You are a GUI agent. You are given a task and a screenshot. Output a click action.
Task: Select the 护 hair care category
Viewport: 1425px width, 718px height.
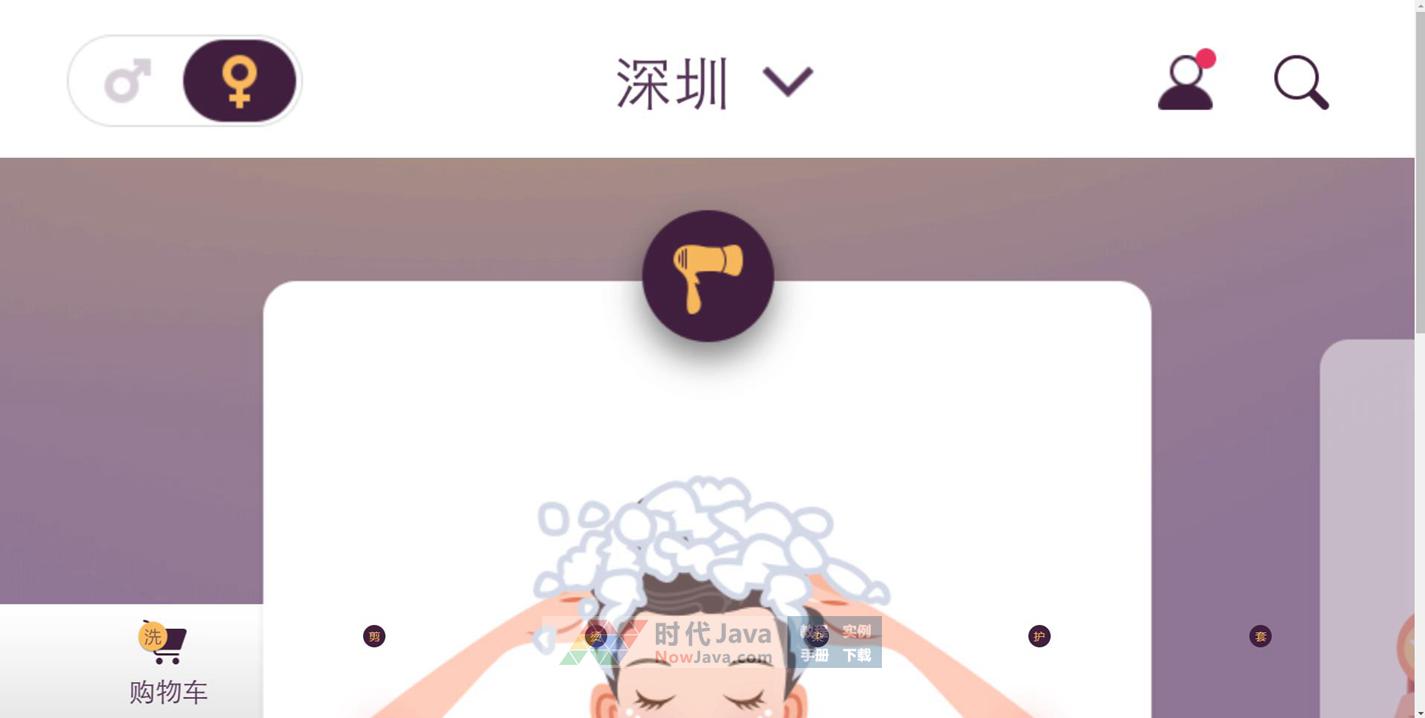click(1039, 636)
